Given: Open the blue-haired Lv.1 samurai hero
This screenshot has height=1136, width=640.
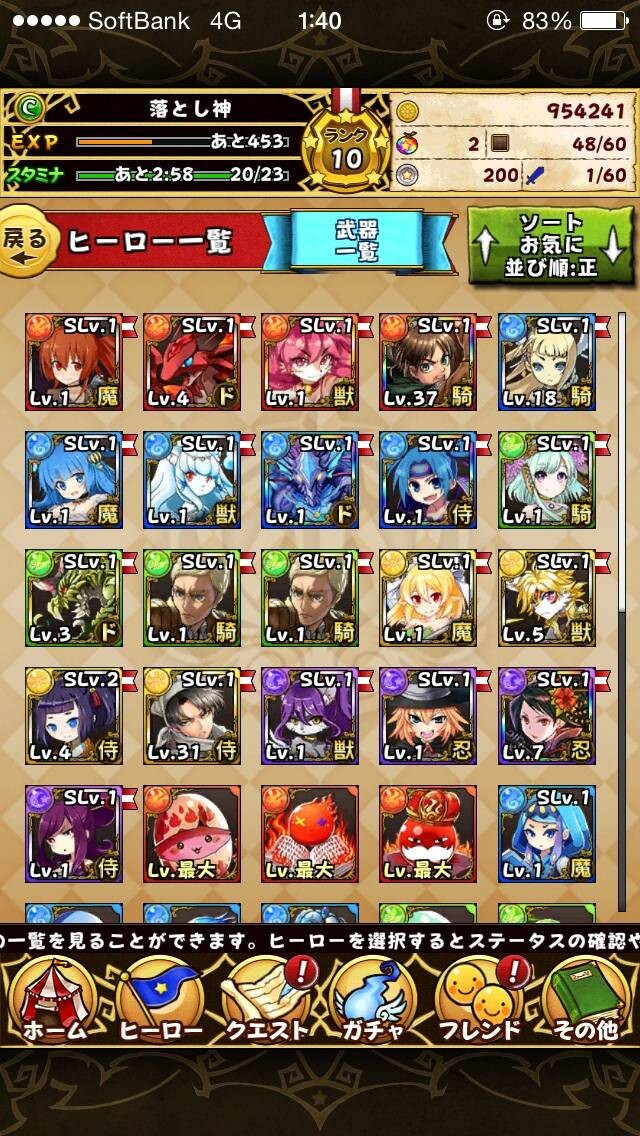Looking at the screenshot, I should point(428,480).
